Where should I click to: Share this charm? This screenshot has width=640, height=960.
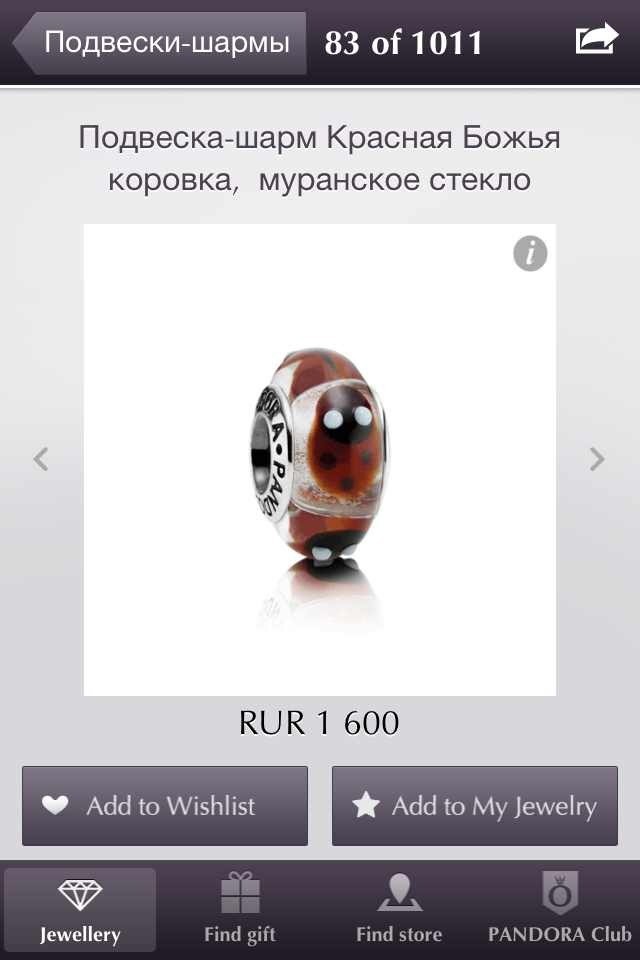(x=597, y=40)
